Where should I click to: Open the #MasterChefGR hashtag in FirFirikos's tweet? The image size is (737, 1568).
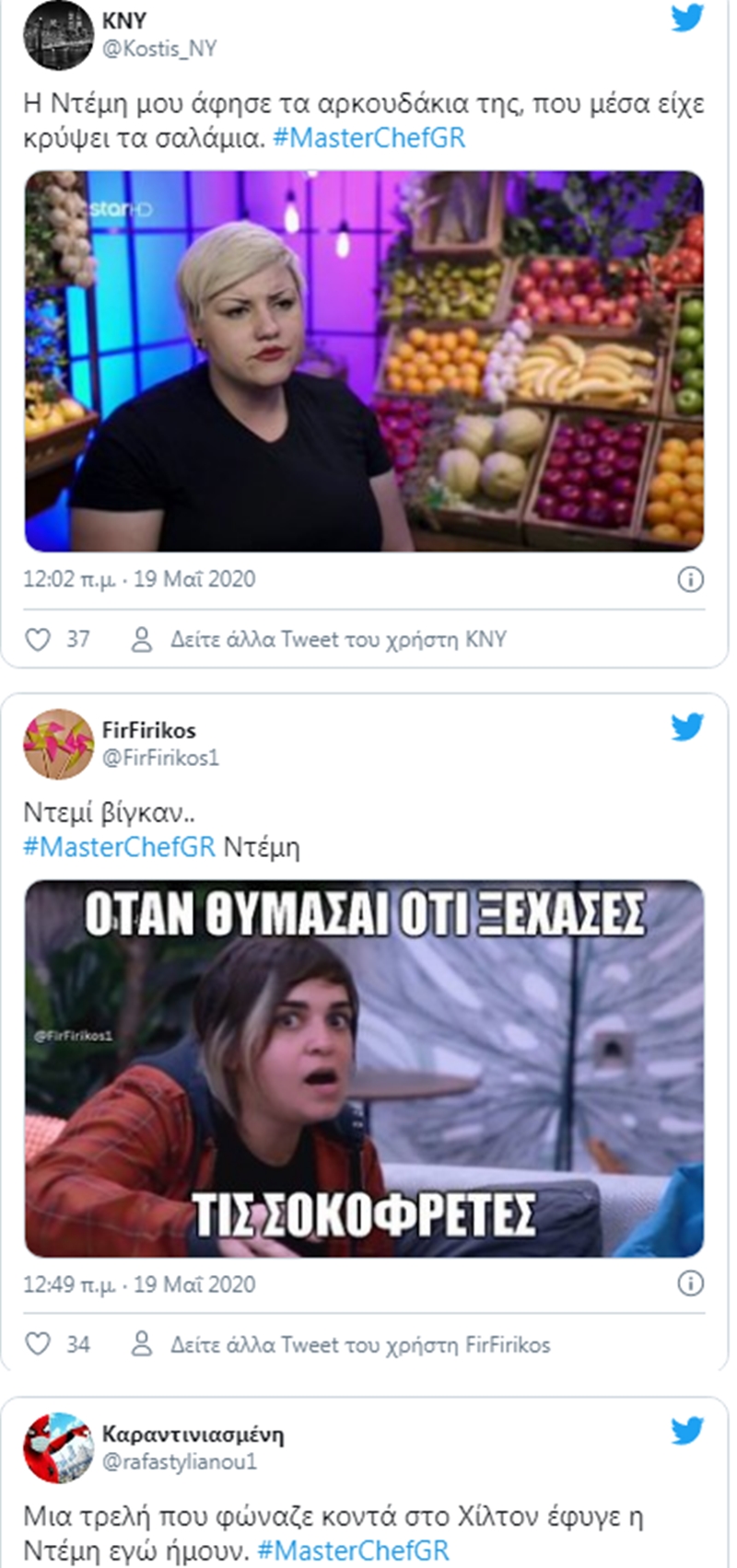119,847
